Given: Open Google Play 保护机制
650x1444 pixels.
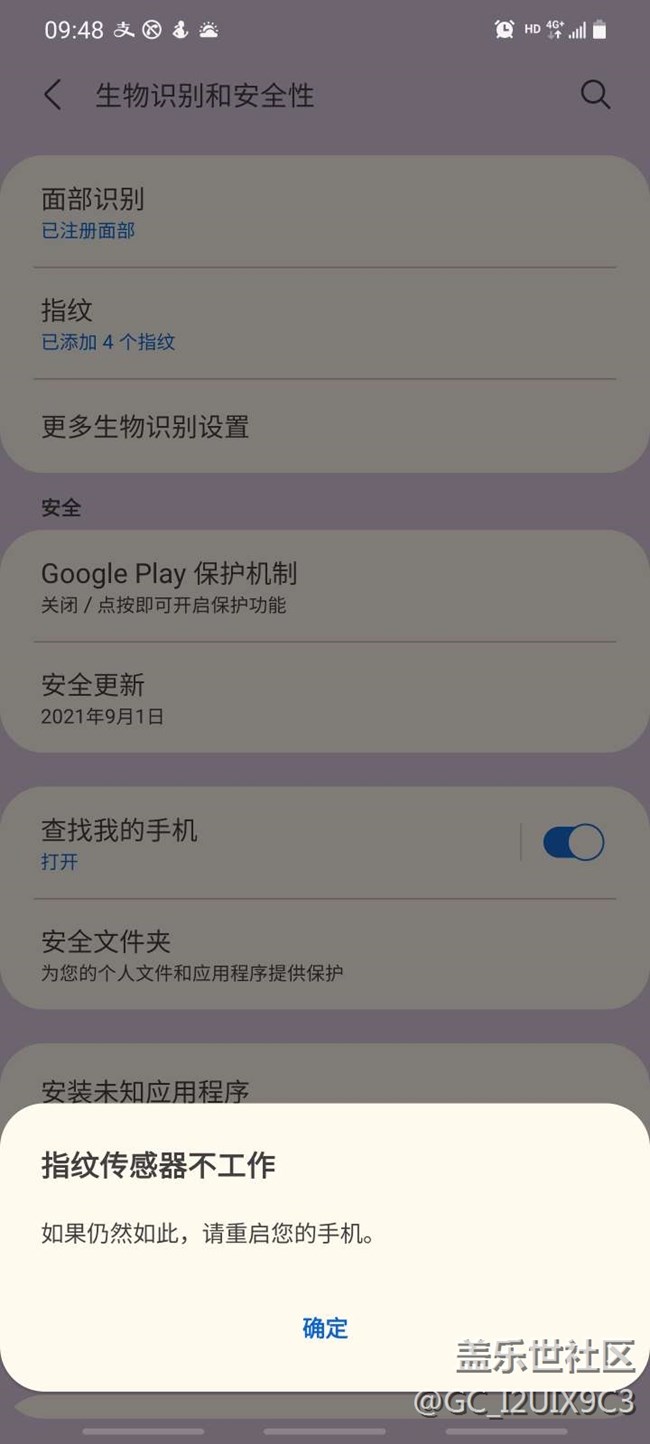Looking at the screenshot, I should tap(325, 586).
